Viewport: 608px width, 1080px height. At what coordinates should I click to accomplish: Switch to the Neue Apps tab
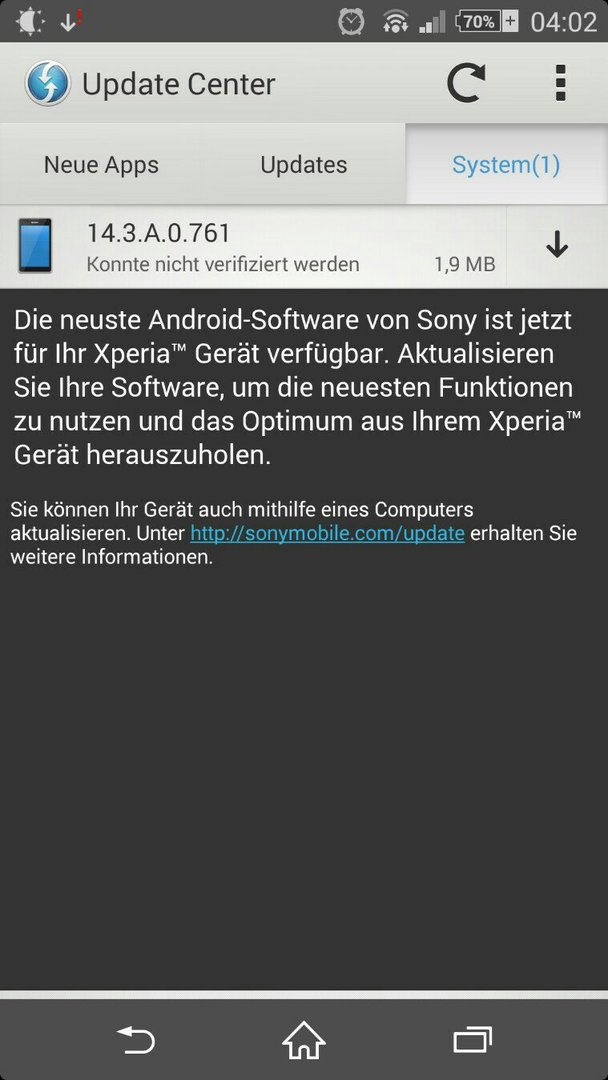101,165
